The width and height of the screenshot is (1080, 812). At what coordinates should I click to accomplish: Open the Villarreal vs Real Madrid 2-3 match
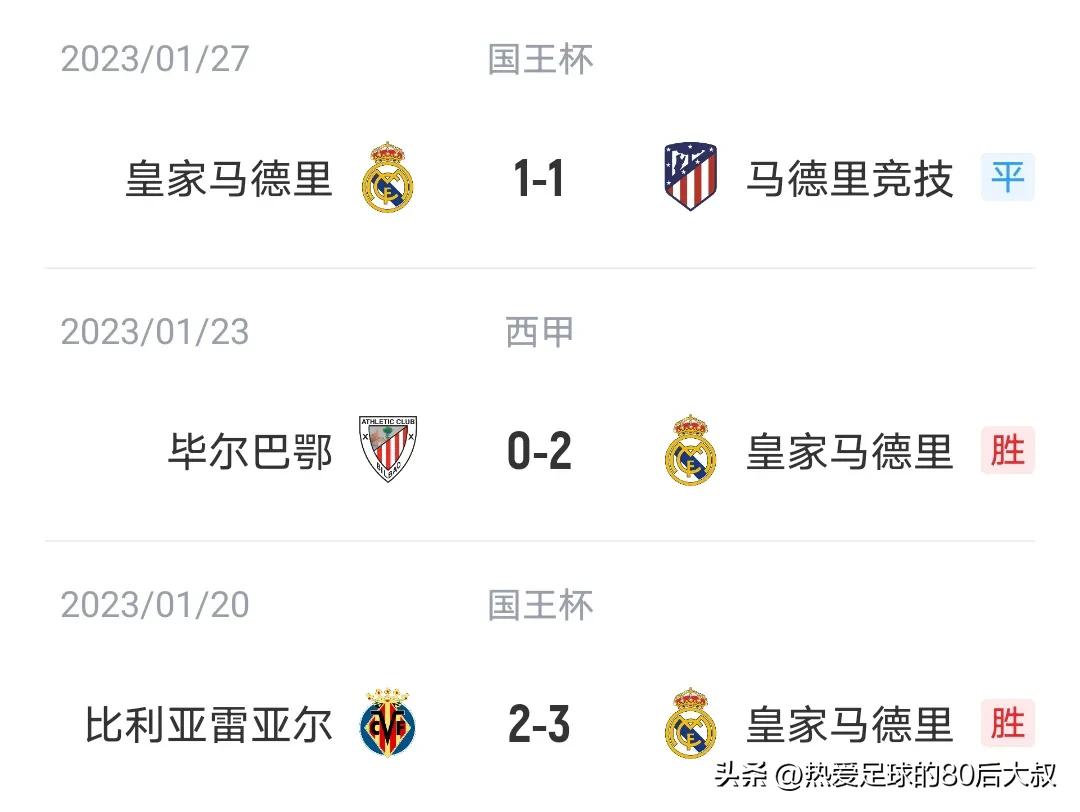(x=539, y=724)
